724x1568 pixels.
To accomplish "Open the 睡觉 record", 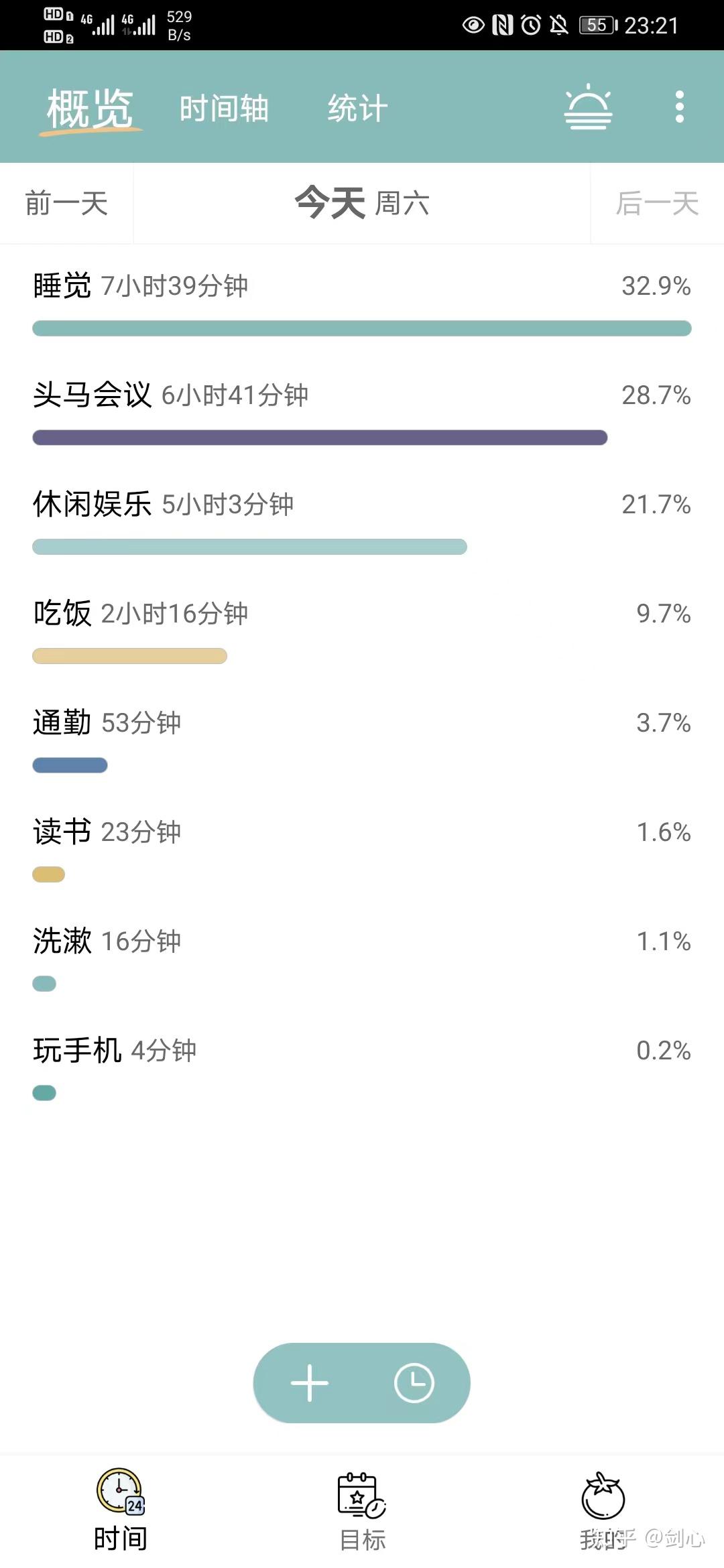I will point(362,303).
